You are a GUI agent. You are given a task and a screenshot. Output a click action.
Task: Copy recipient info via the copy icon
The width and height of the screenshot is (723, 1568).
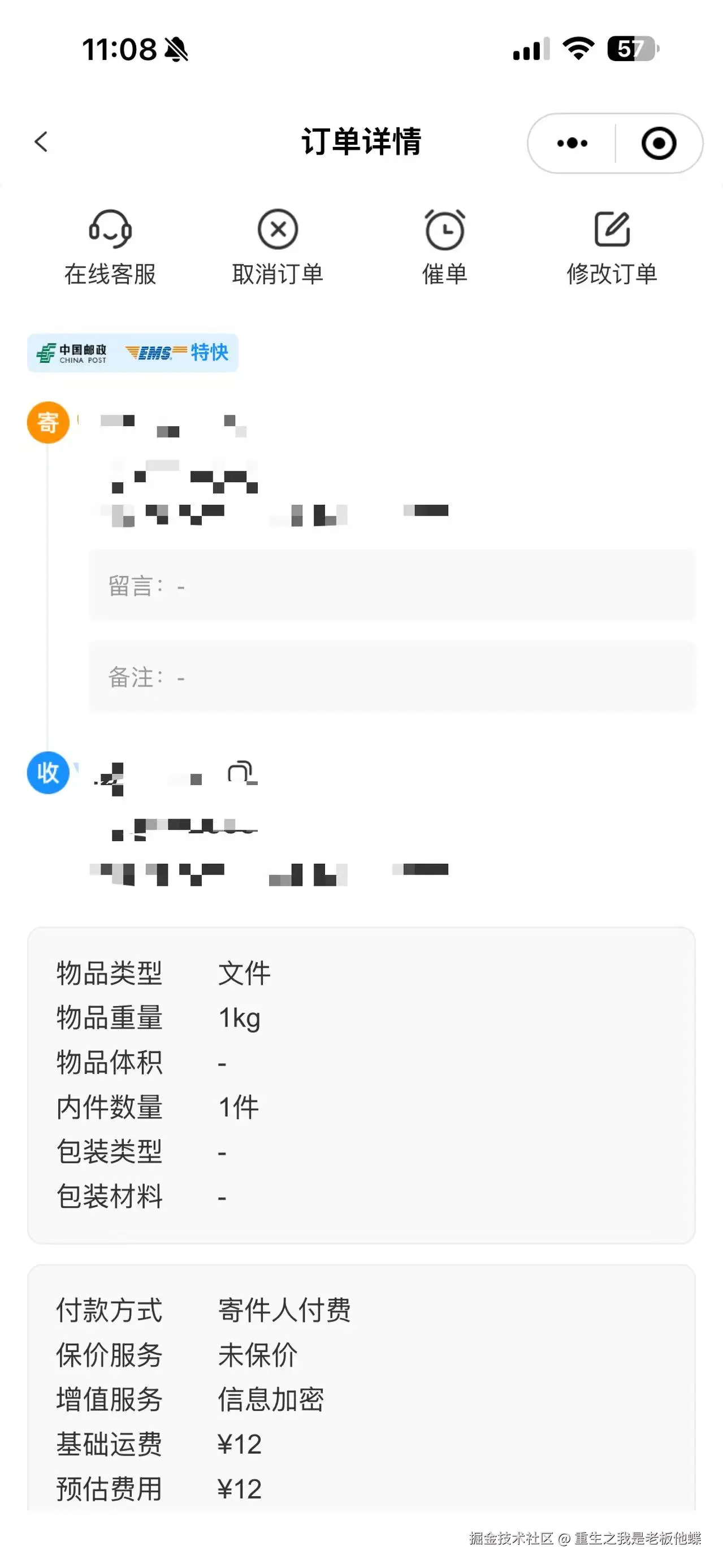(240, 772)
